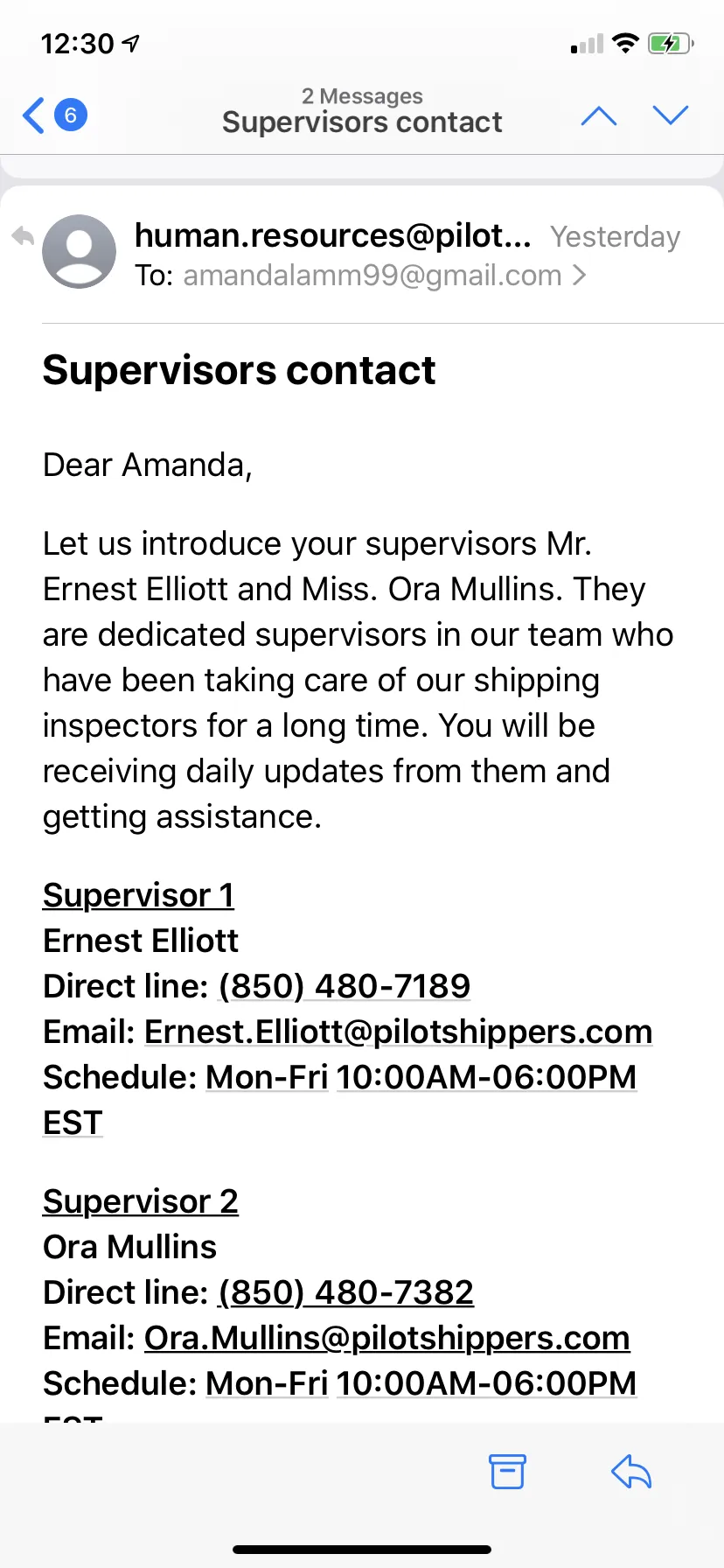Call Ernest Elliott's direct line (850) 480-7189
The width and height of the screenshot is (724, 1568).
pos(345,986)
